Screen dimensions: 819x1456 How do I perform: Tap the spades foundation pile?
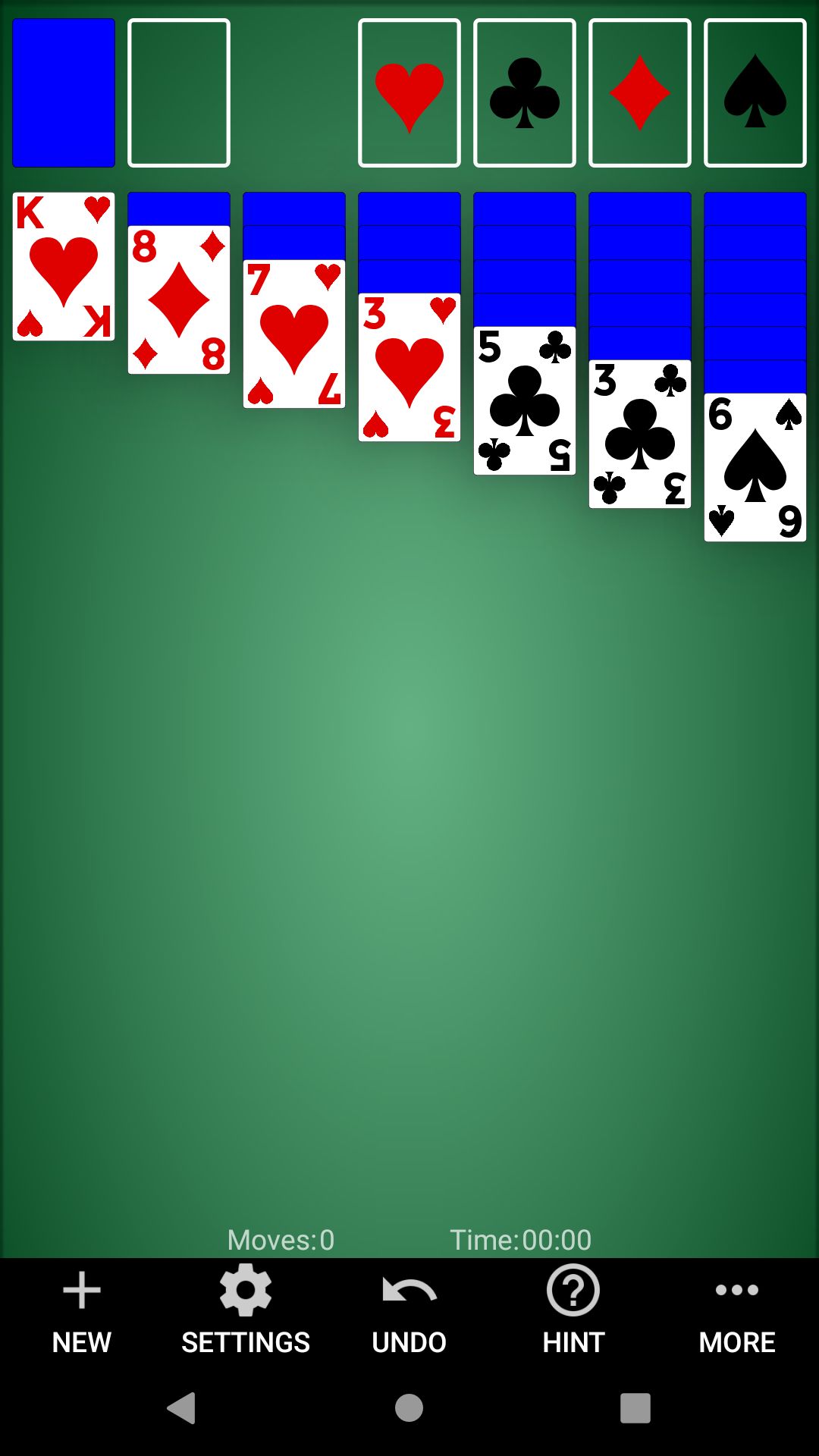tap(755, 93)
